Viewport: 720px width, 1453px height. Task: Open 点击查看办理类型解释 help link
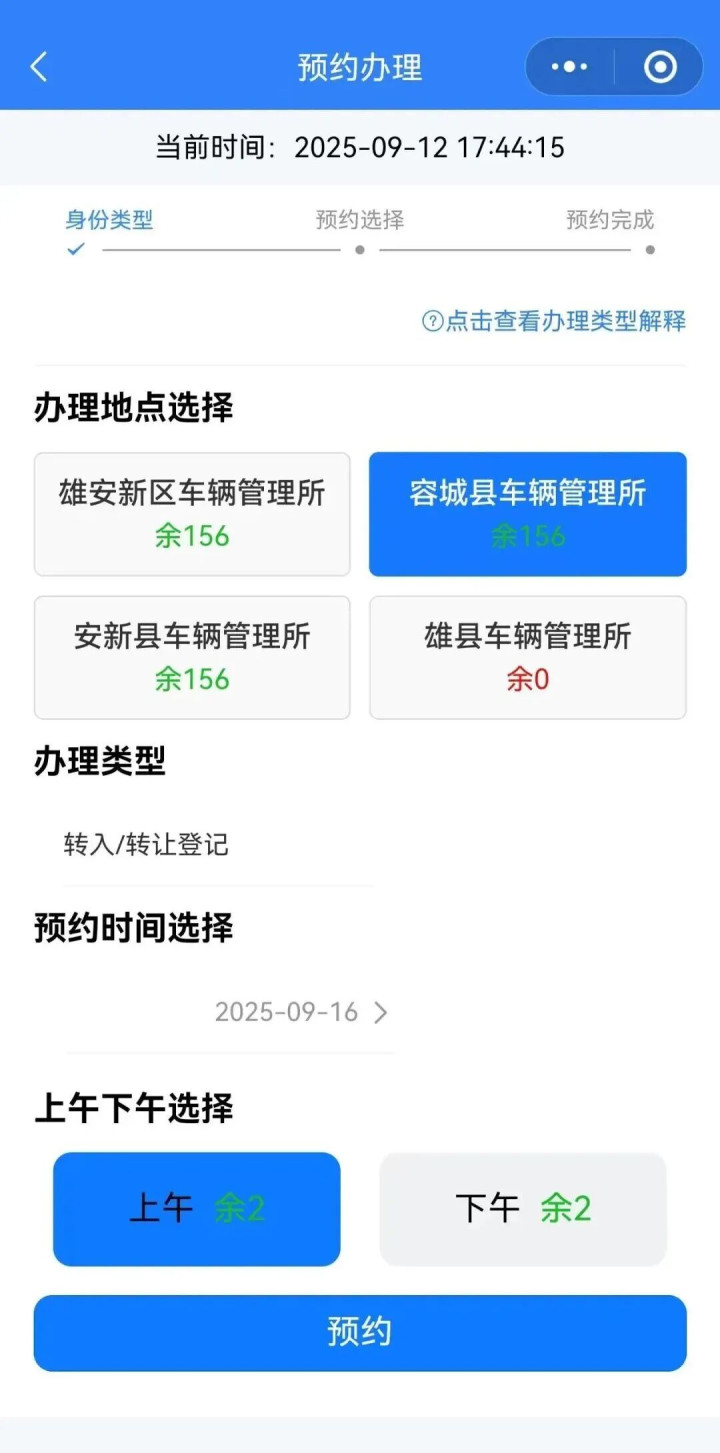555,321
